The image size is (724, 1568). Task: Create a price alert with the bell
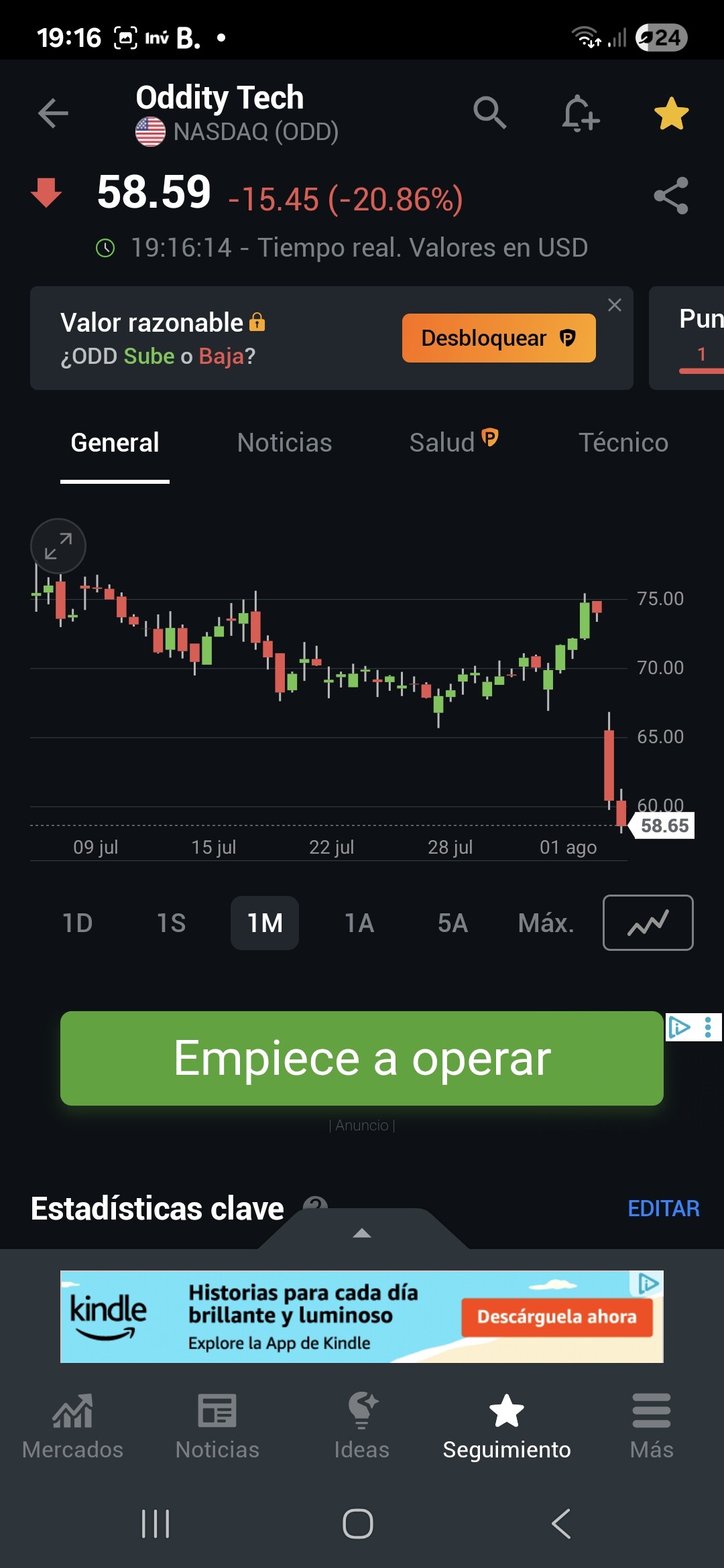580,113
